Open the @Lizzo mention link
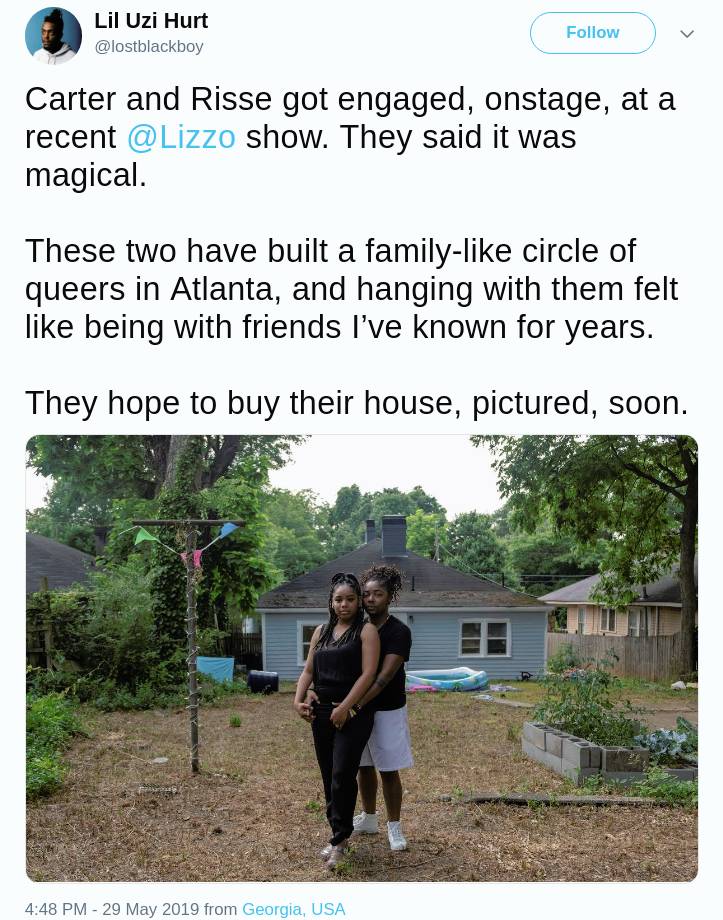The width and height of the screenshot is (723, 920). 181,137
